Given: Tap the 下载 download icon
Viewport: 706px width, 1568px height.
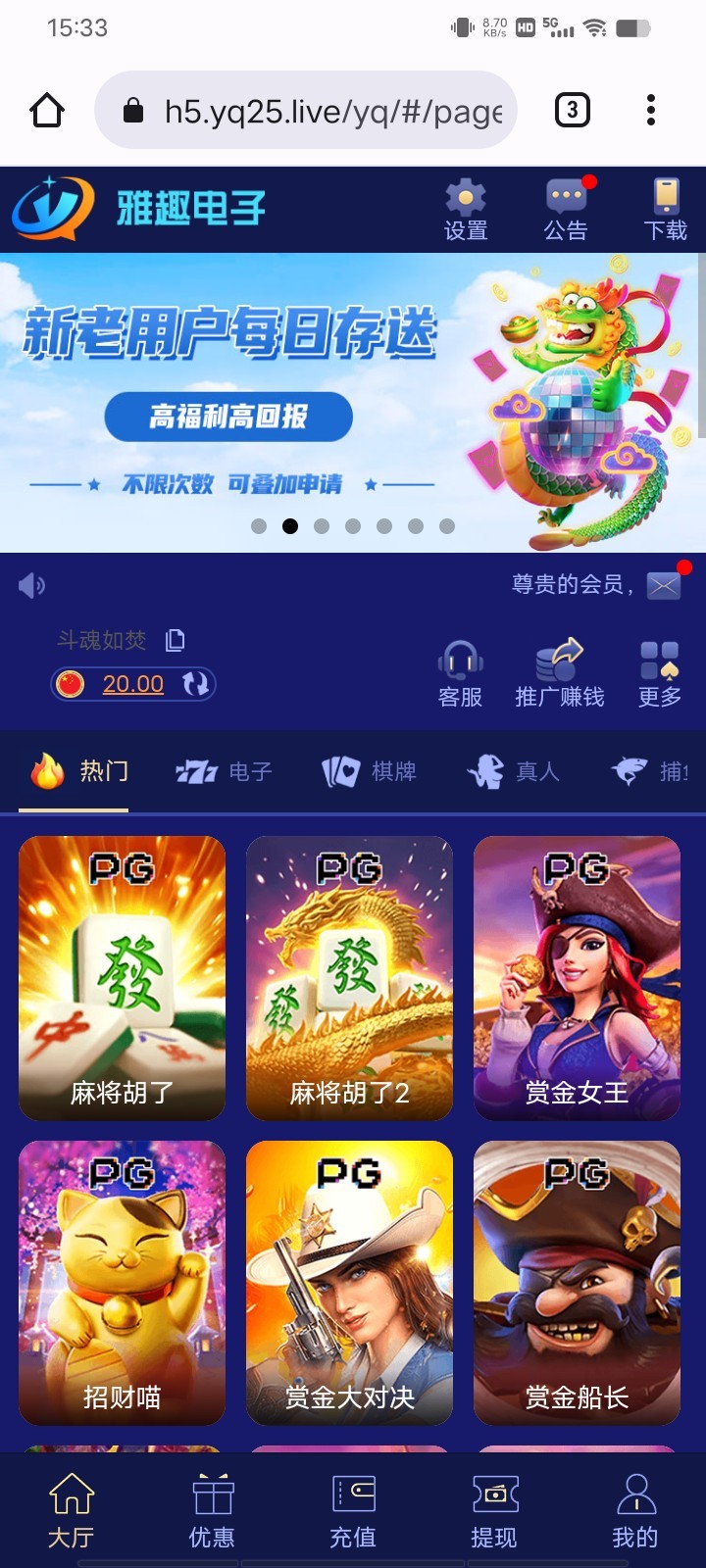Looking at the screenshot, I should click(x=666, y=209).
